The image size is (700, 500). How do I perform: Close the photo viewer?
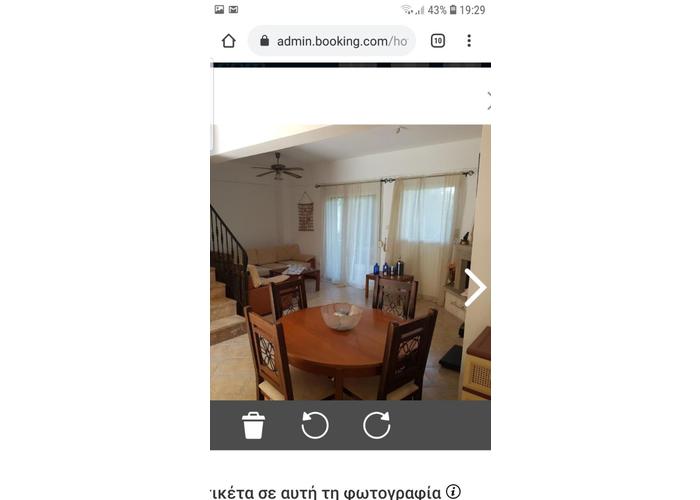[x=488, y=99]
